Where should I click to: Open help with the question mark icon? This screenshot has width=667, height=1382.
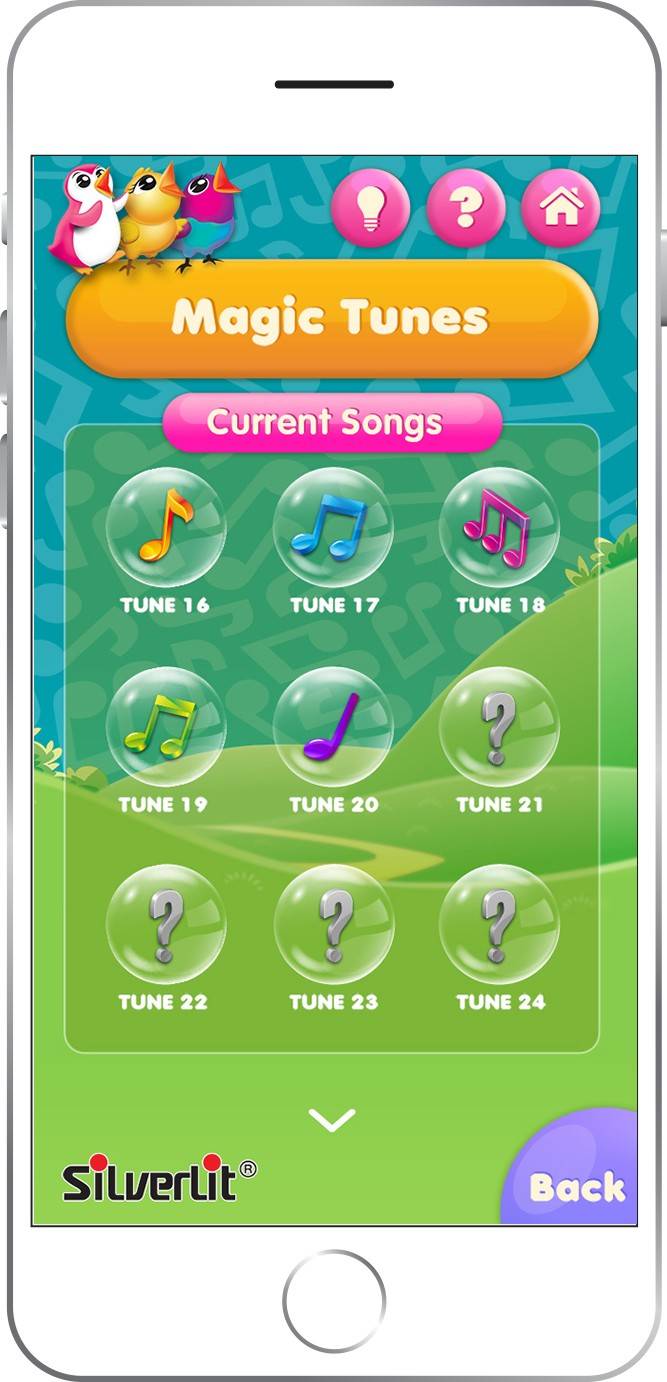tap(466, 208)
